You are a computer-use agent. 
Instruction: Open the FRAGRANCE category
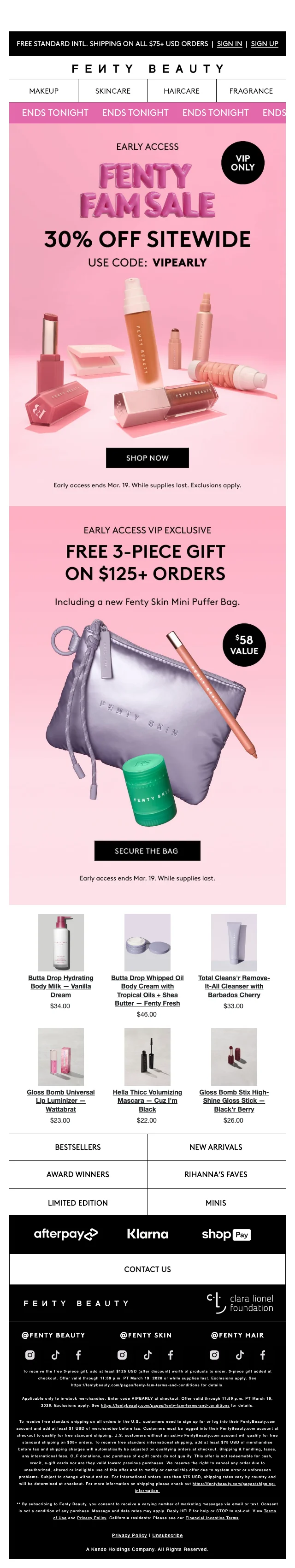coord(251,91)
